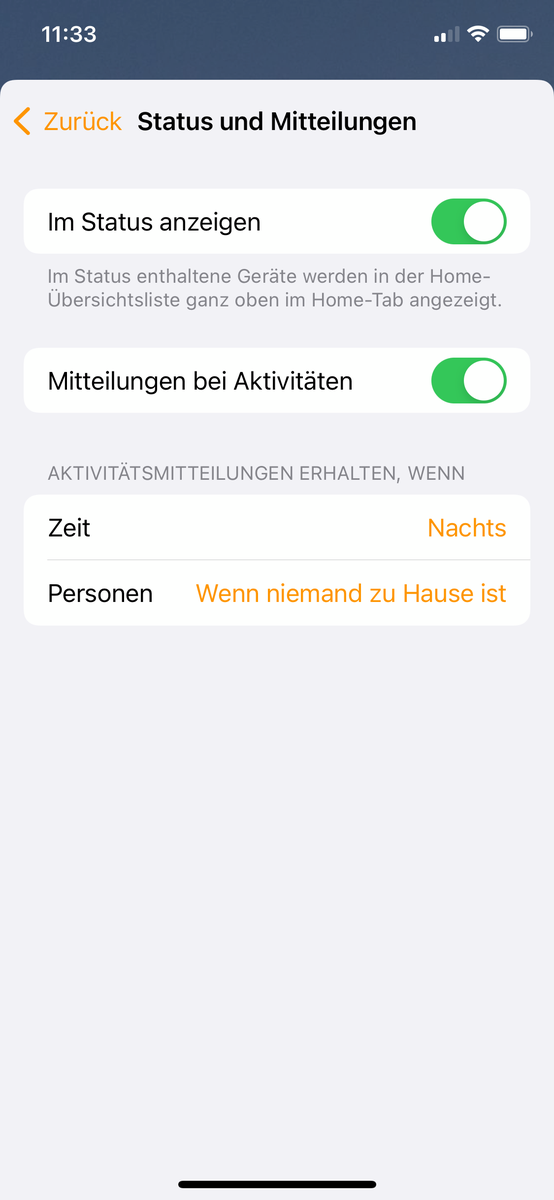This screenshot has height=1200, width=554.
Task: Go back with the Zurück button
Action: 67,122
